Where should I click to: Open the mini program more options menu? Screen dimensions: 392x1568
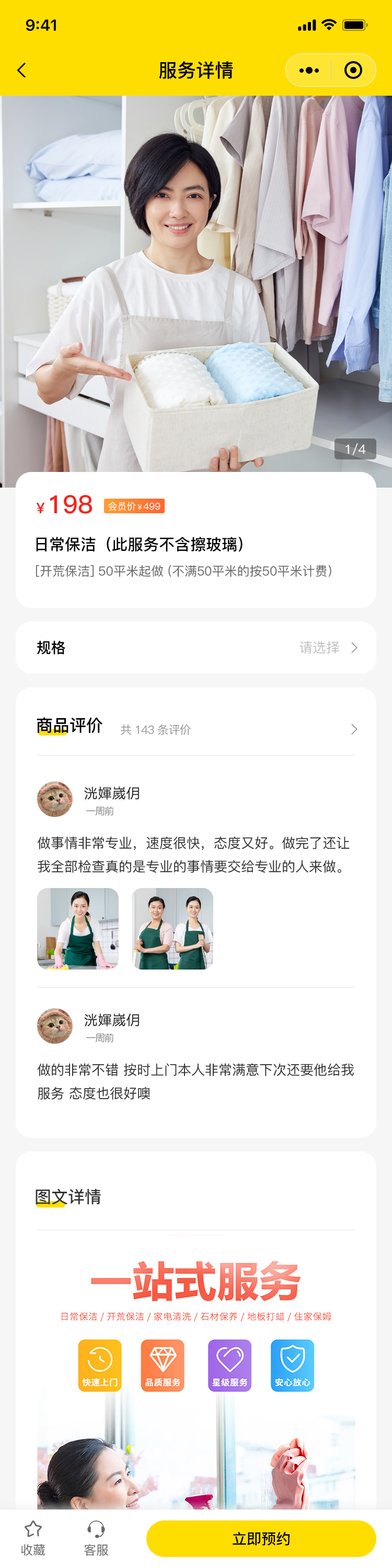[x=309, y=71]
